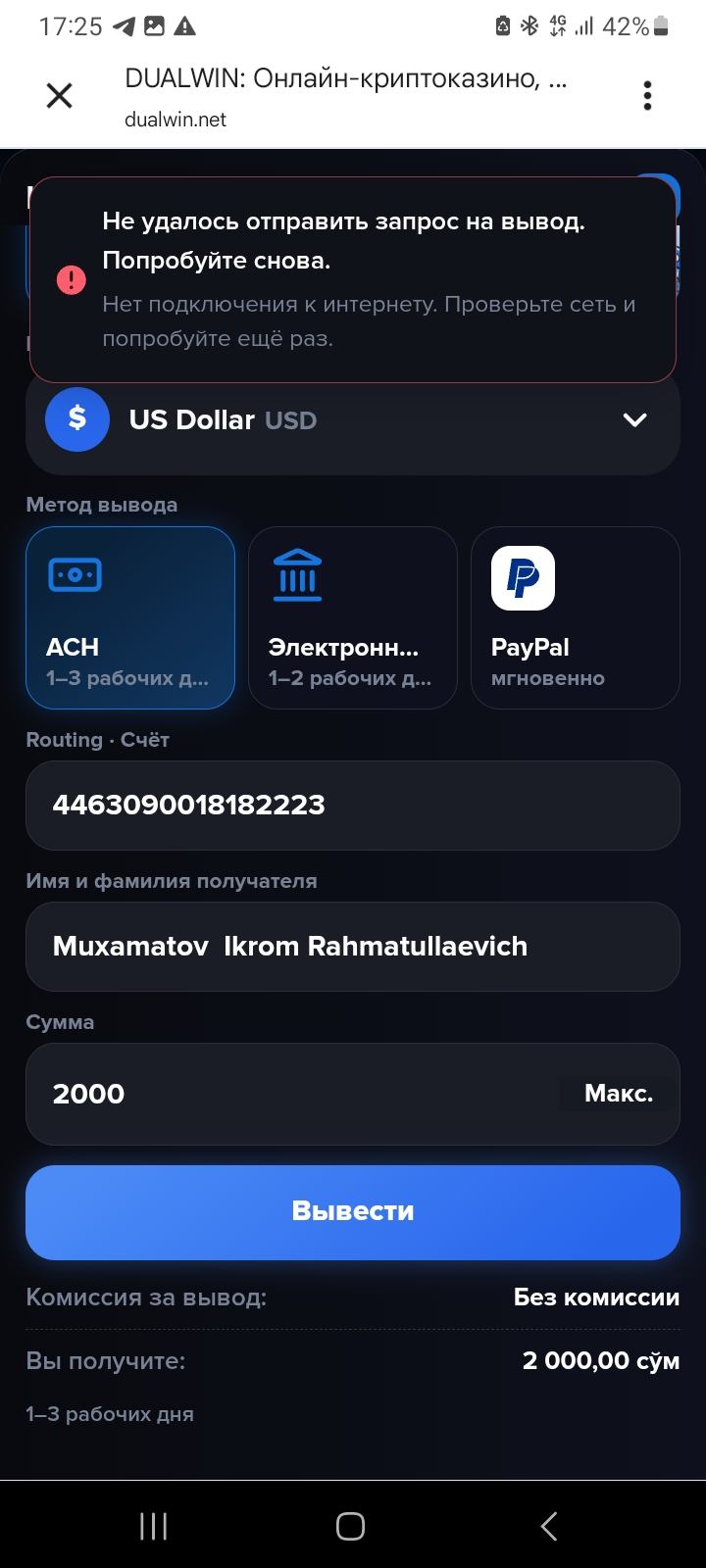706x1568 pixels.
Task: Open the browser overflow menu
Action: click(x=647, y=96)
